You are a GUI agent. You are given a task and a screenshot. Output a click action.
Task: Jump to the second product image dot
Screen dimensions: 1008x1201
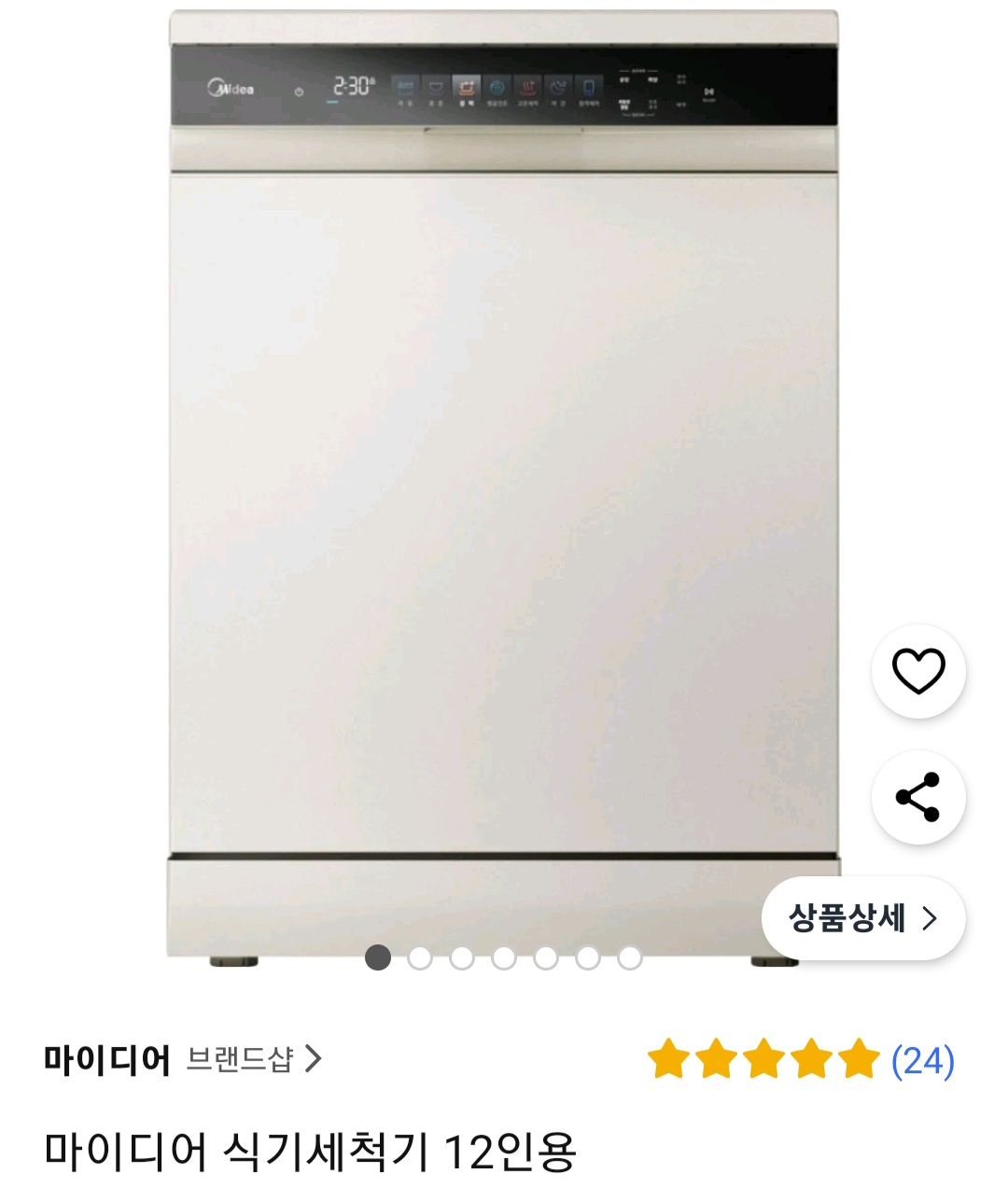[x=420, y=958]
